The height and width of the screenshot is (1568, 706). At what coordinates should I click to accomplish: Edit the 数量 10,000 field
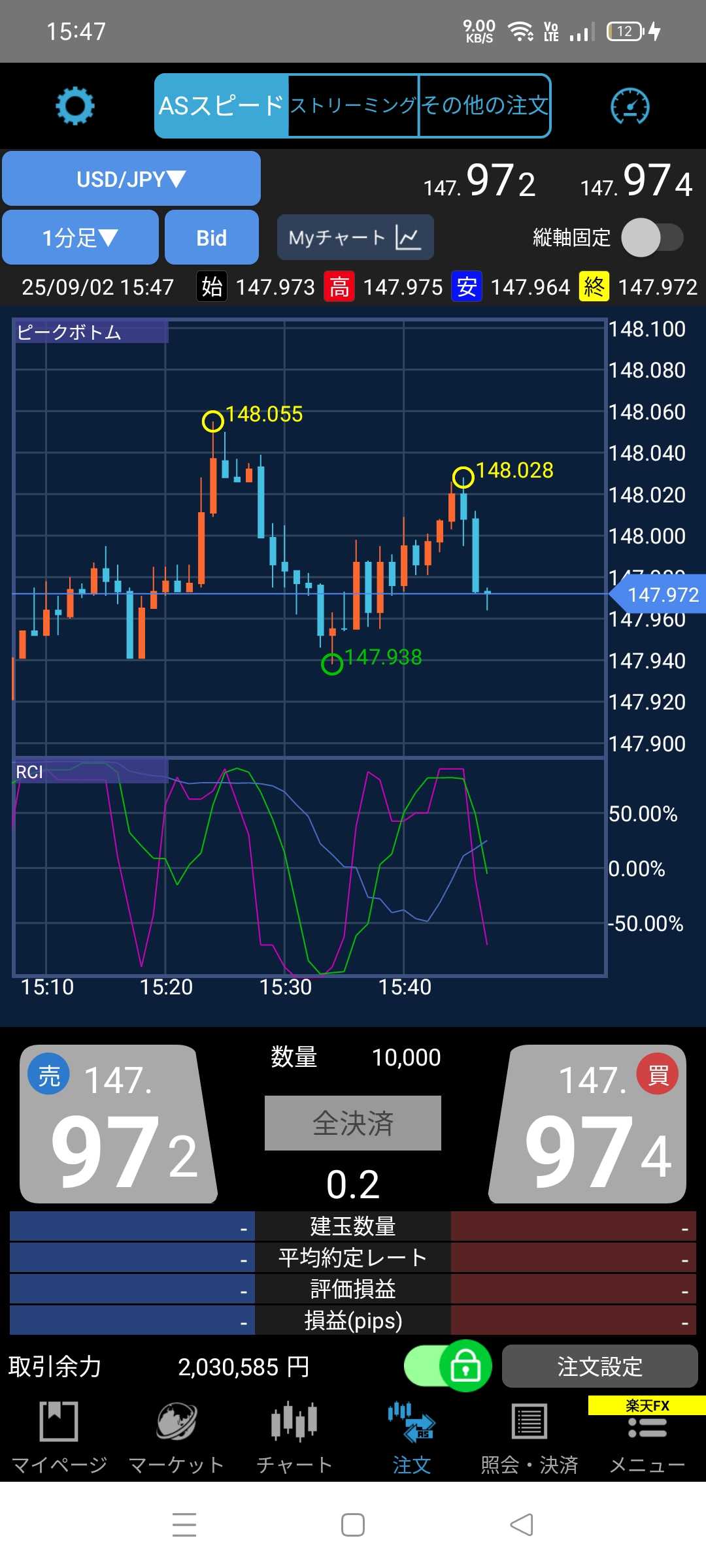(405, 1058)
